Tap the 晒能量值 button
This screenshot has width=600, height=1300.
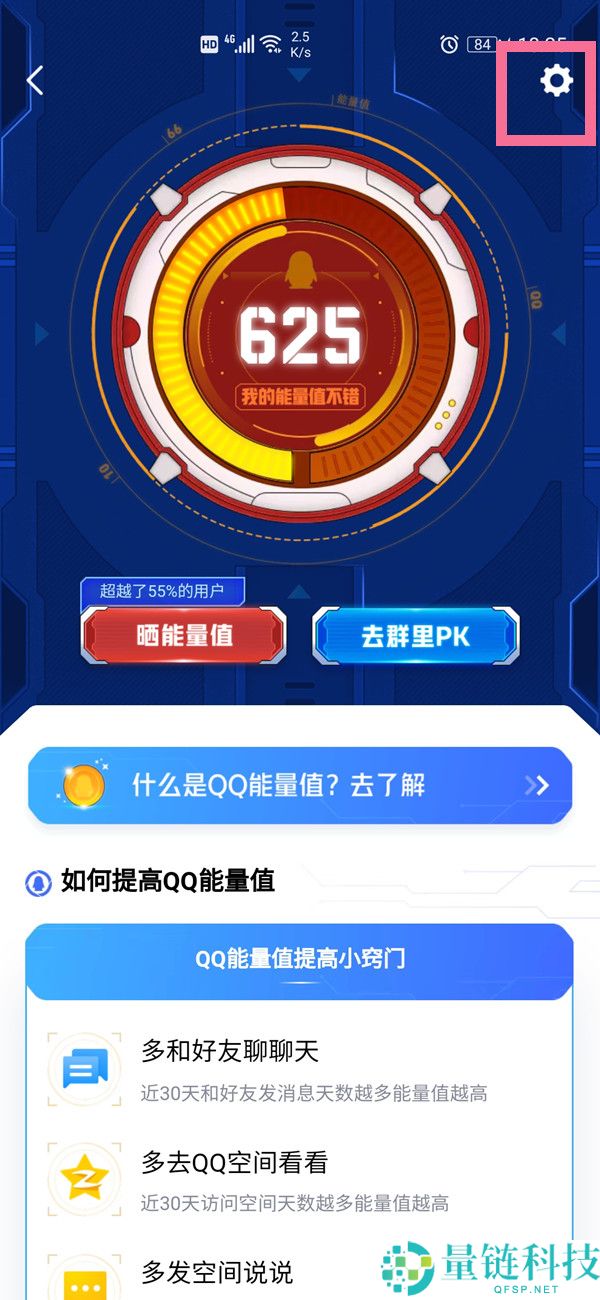(184, 636)
